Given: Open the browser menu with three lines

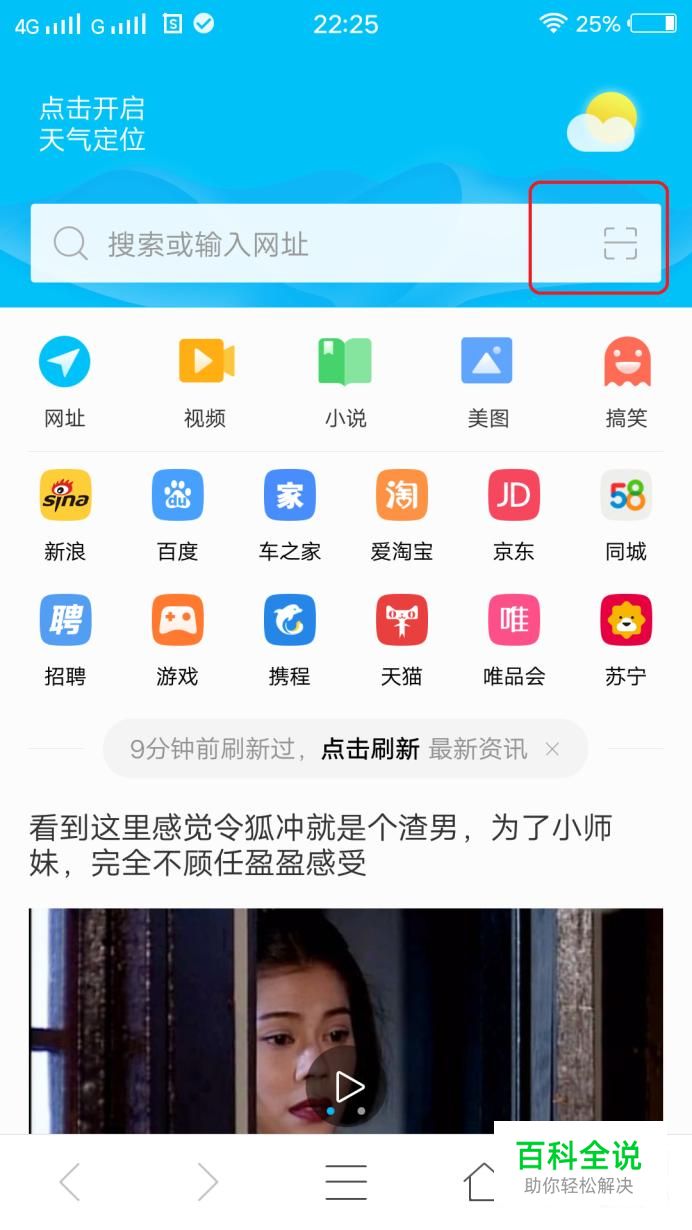Looking at the screenshot, I should click(x=346, y=1182).
